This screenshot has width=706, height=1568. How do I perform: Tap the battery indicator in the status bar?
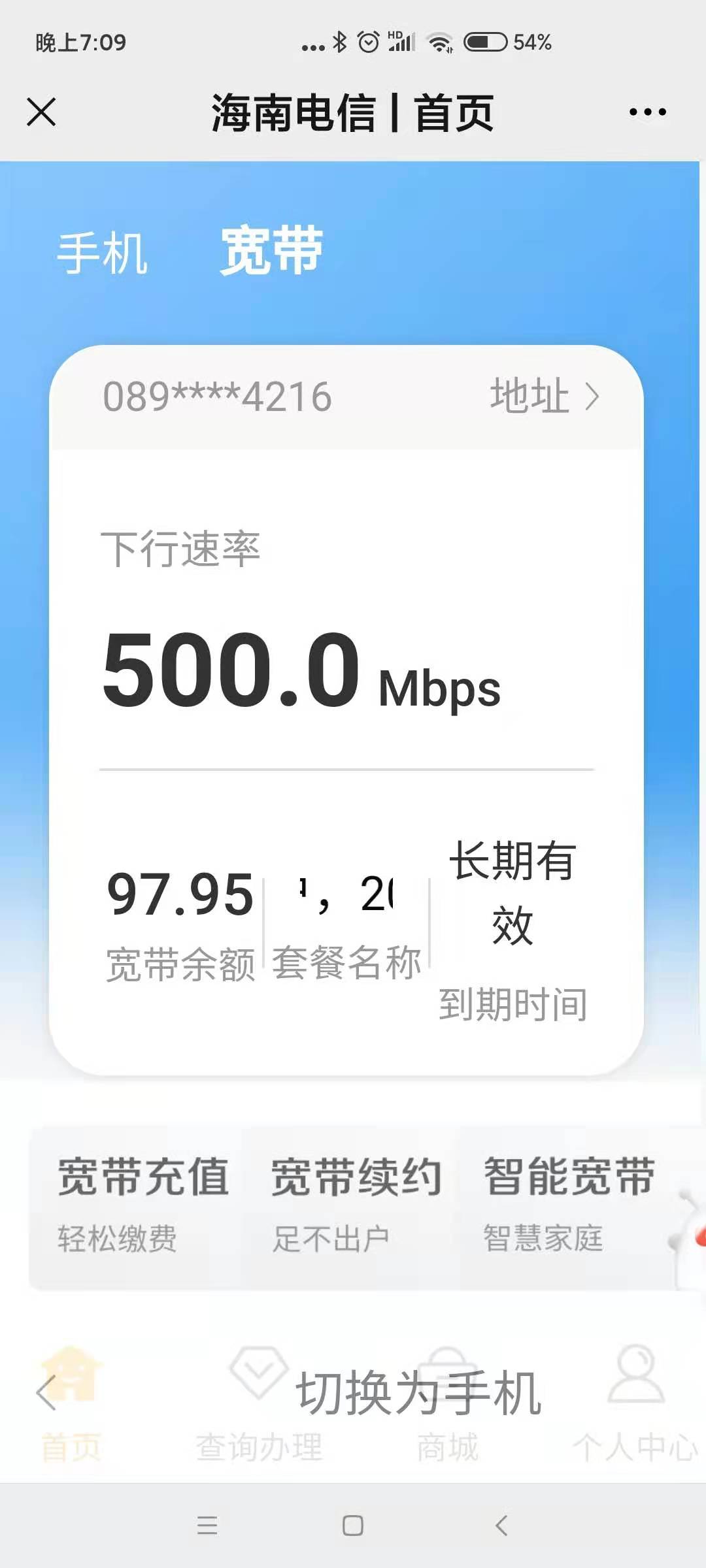coord(487,41)
